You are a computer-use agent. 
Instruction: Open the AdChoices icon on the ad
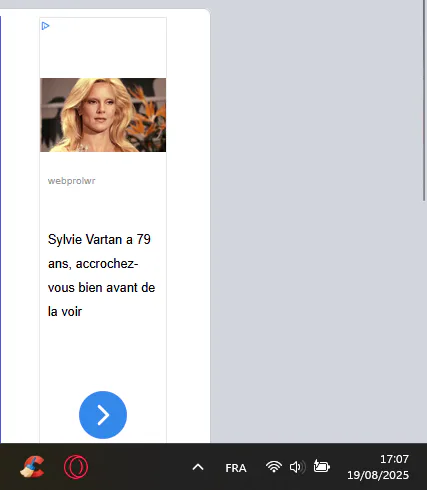coord(45,26)
